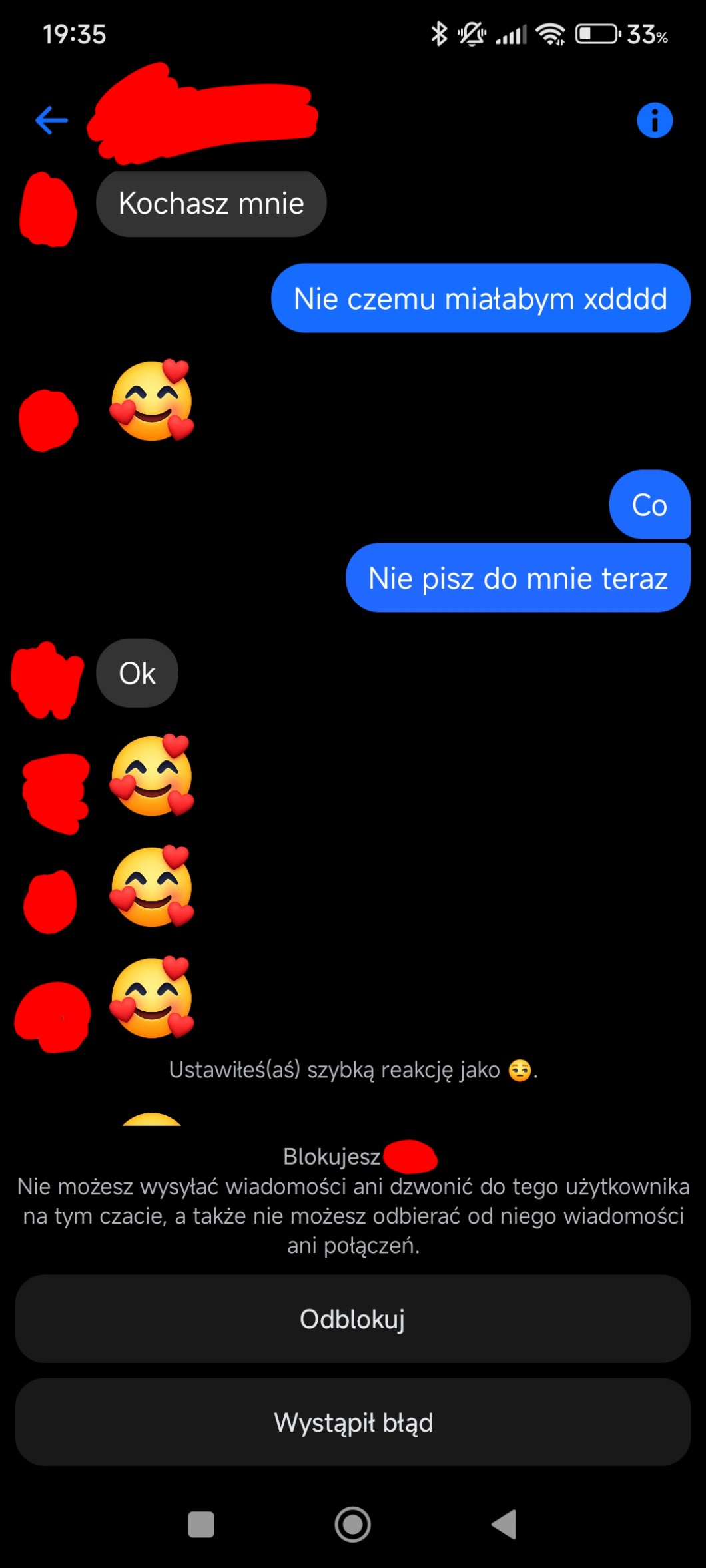Viewport: 706px width, 1568px height.
Task: Go back using the blue arrow
Action: coord(51,121)
